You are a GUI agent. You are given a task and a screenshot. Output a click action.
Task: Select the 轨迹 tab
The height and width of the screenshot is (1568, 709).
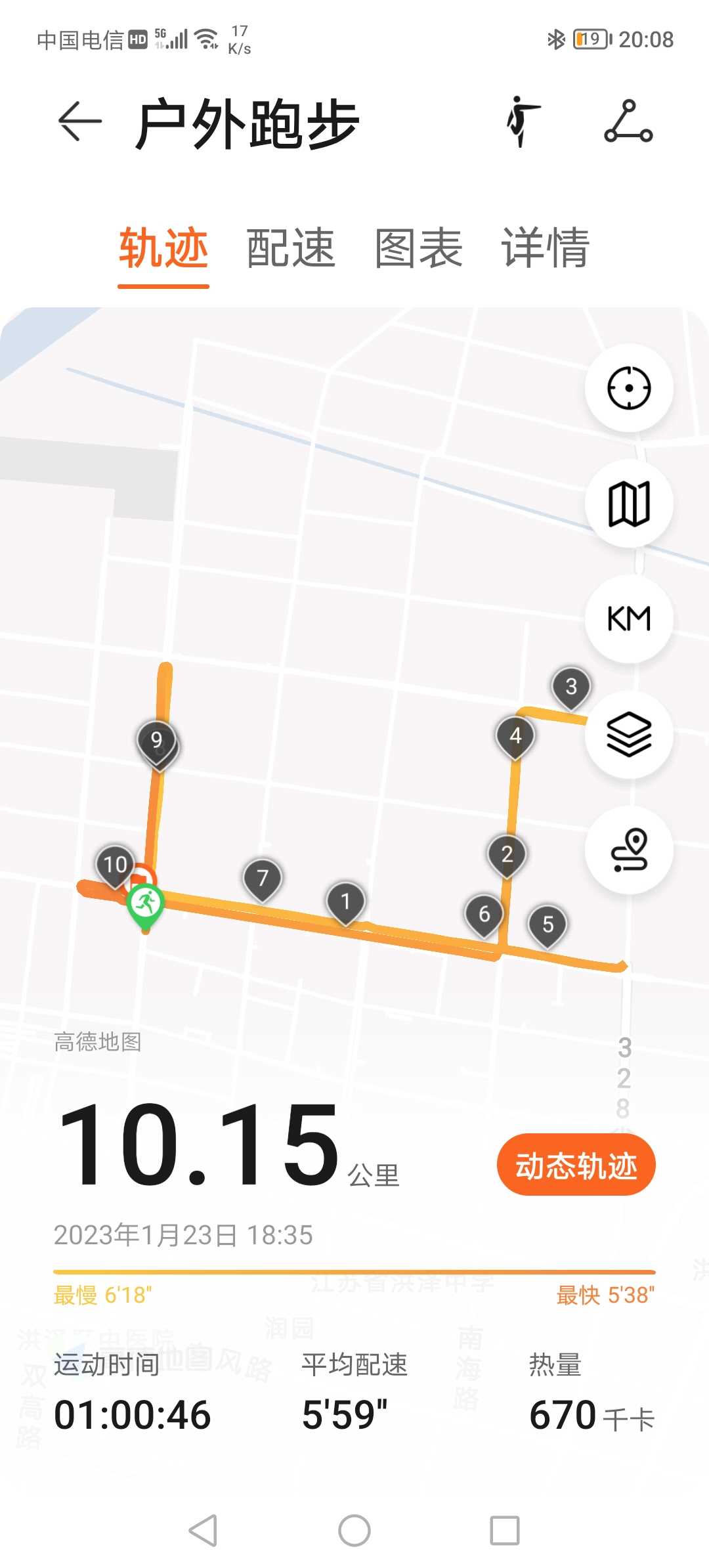tap(163, 248)
